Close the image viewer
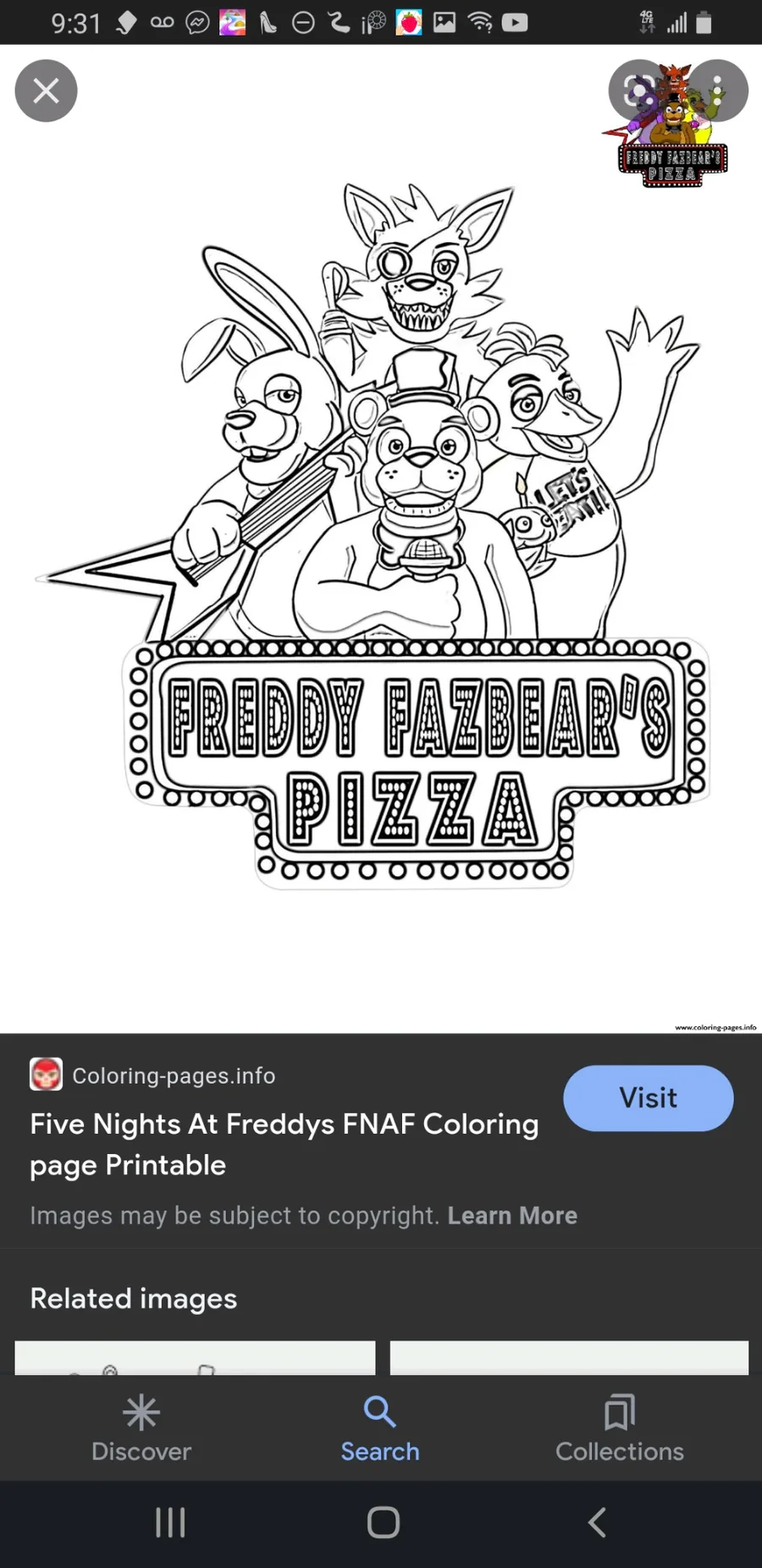The height and width of the screenshot is (1568, 762). (x=46, y=91)
